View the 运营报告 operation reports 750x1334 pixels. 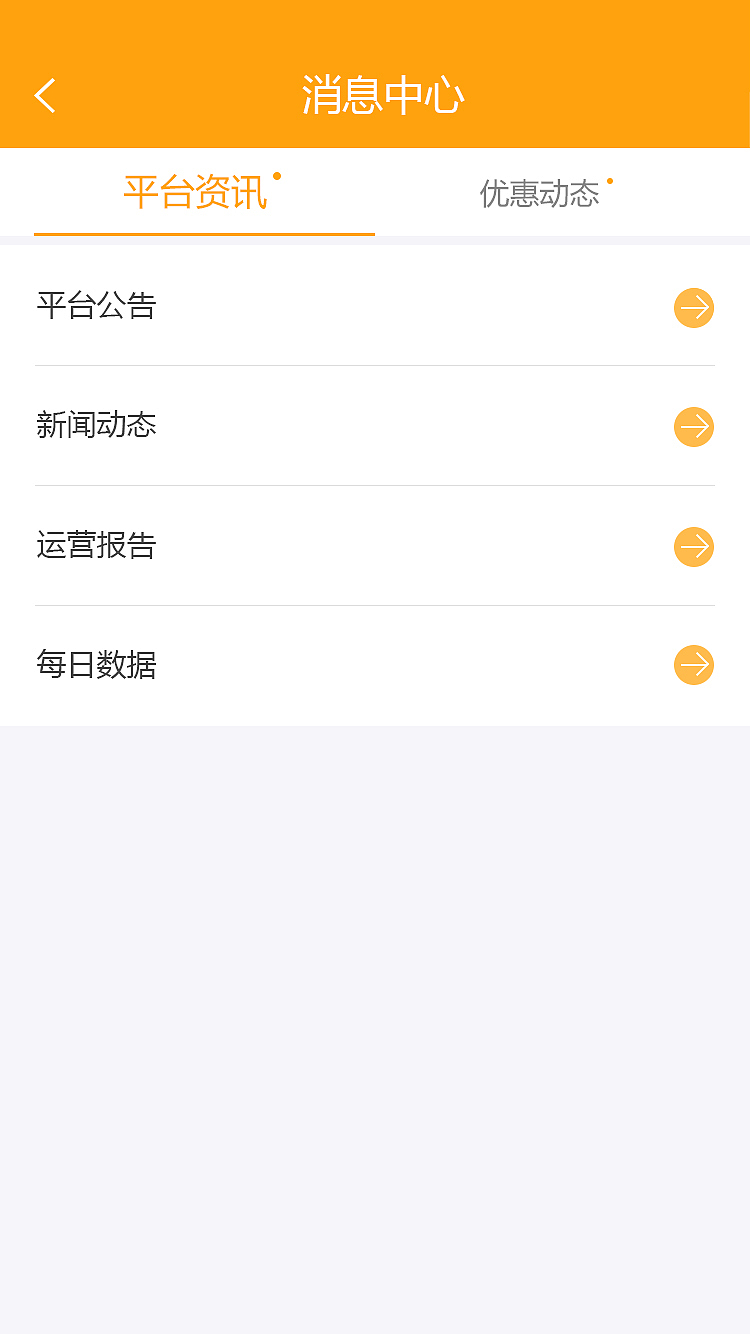coord(94,546)
